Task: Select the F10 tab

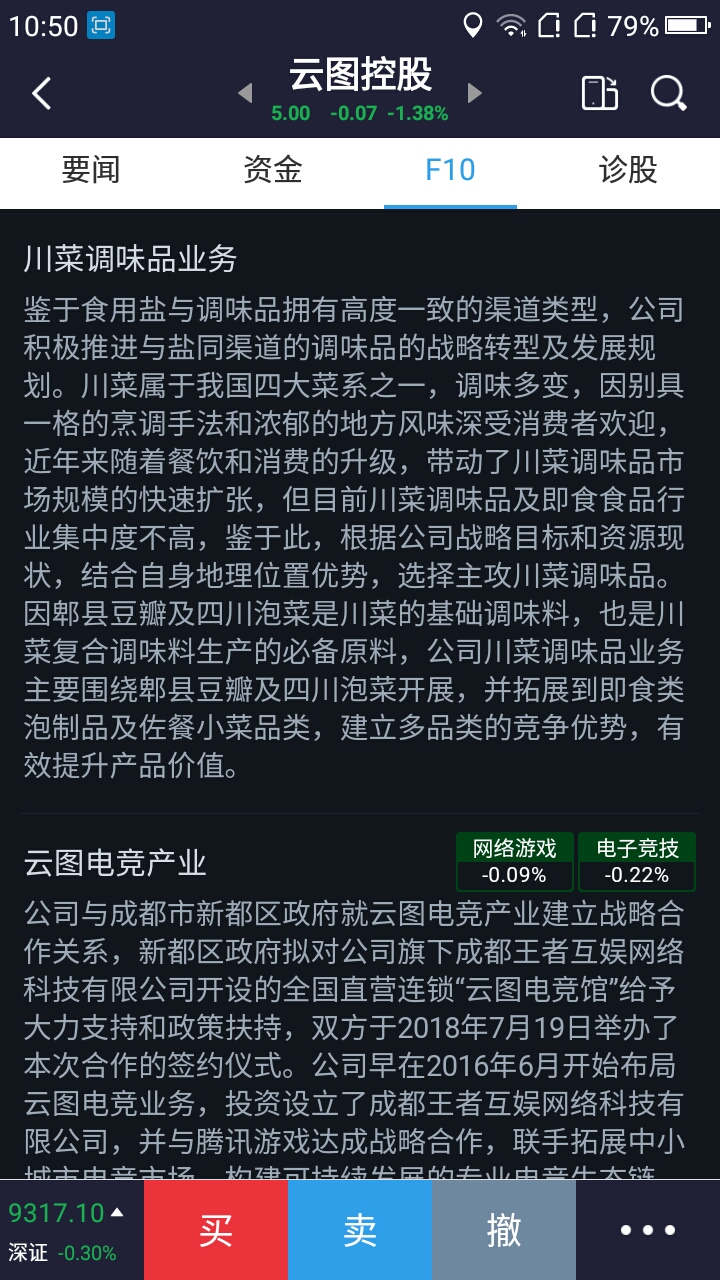Action: click(450, 170)
